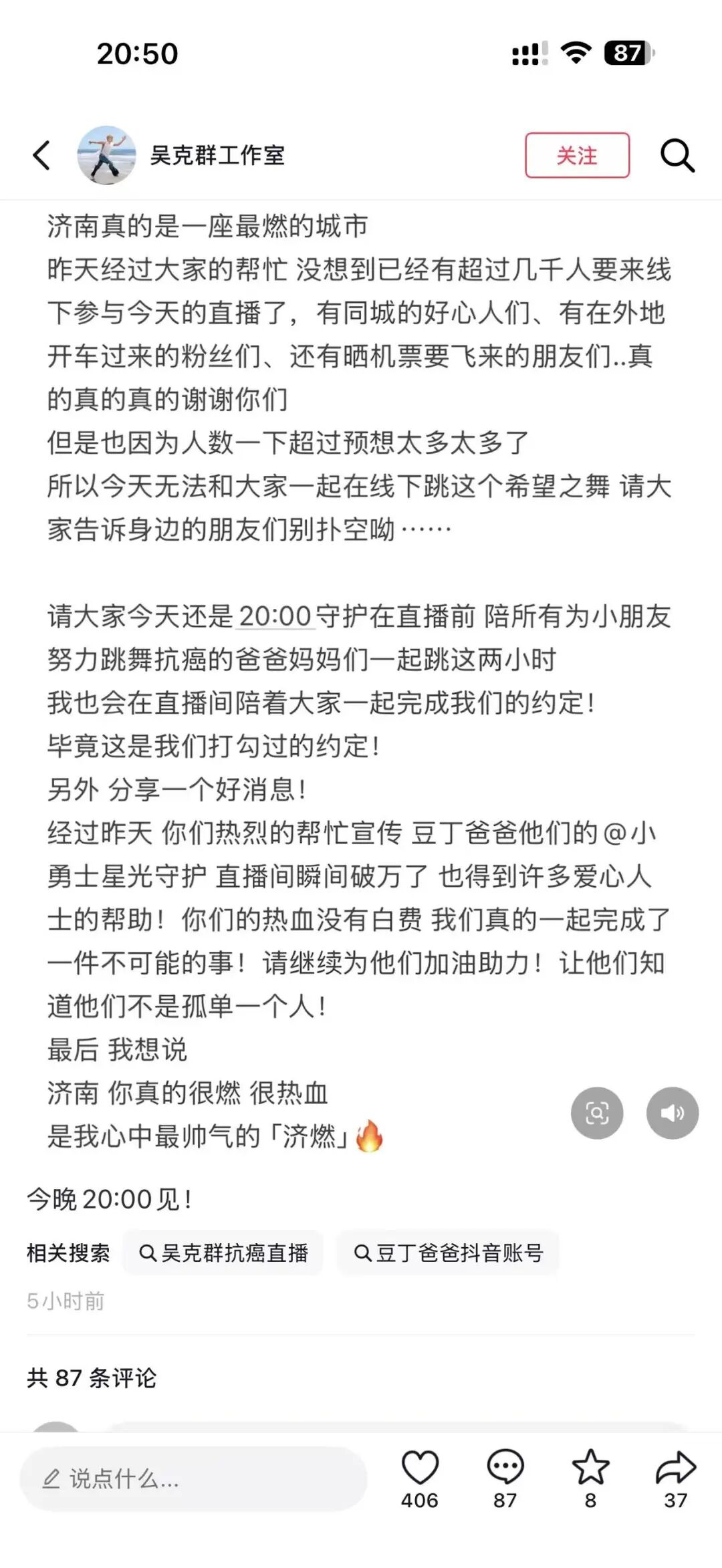
Task: Favorite the post with star icon
Action: 590,1469
